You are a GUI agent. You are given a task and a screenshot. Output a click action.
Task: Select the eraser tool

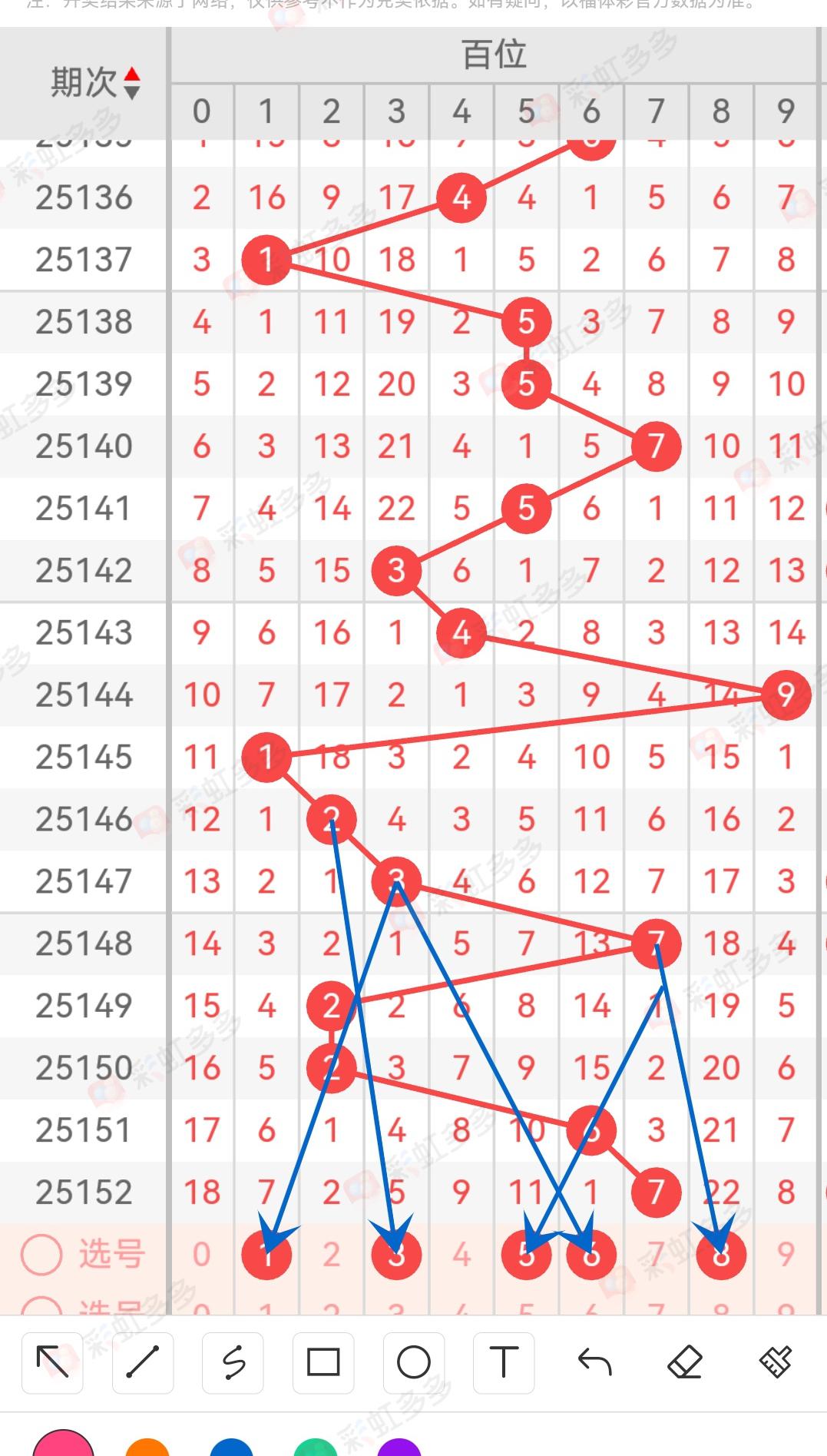coord(685,1363)
